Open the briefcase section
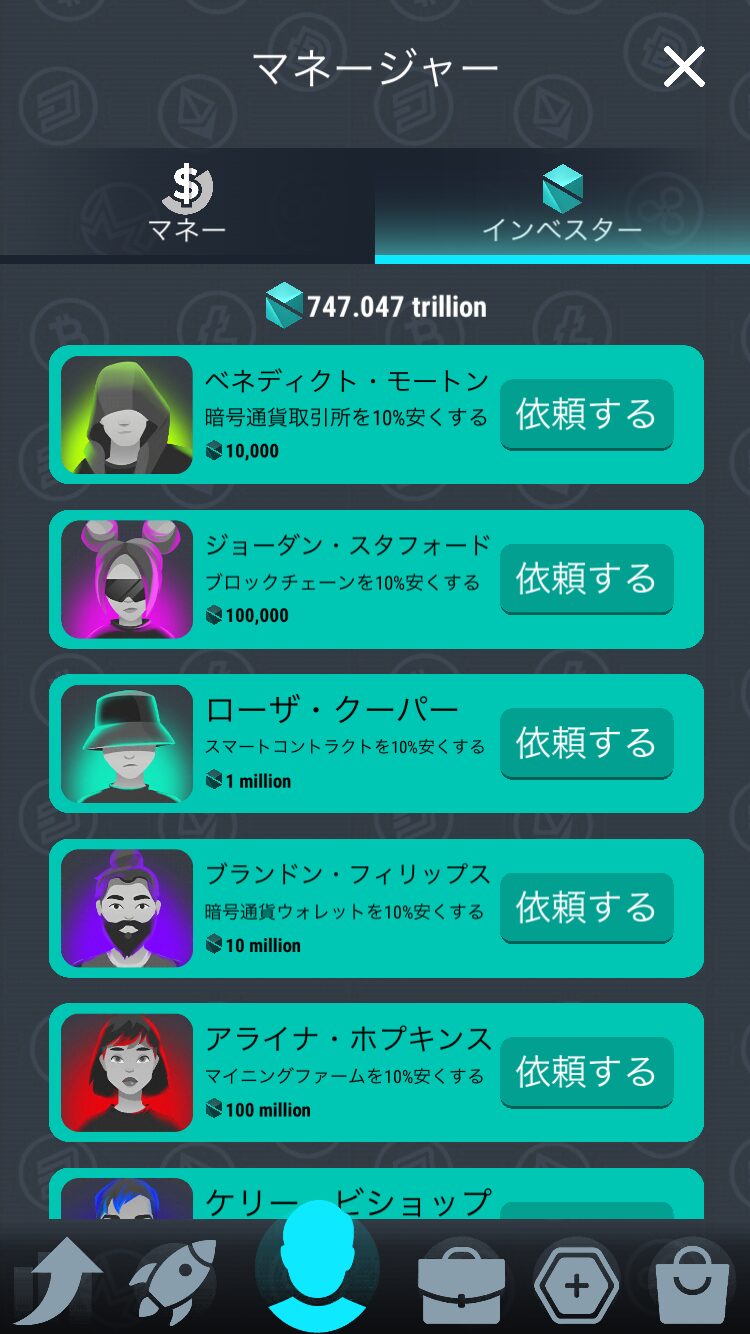This screenshot has width=750, height=1334. (x=461, y=1287)
